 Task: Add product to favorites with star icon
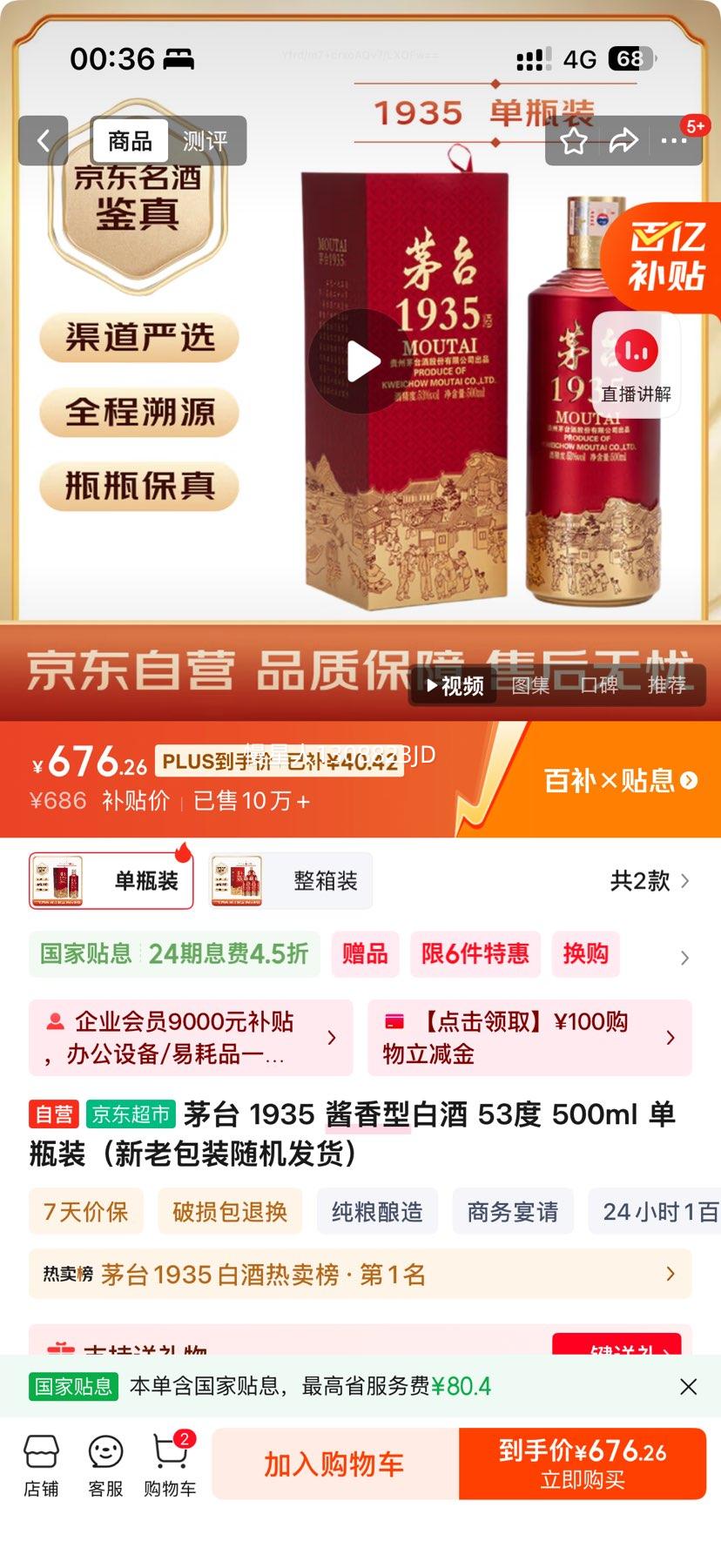(573, 140)
